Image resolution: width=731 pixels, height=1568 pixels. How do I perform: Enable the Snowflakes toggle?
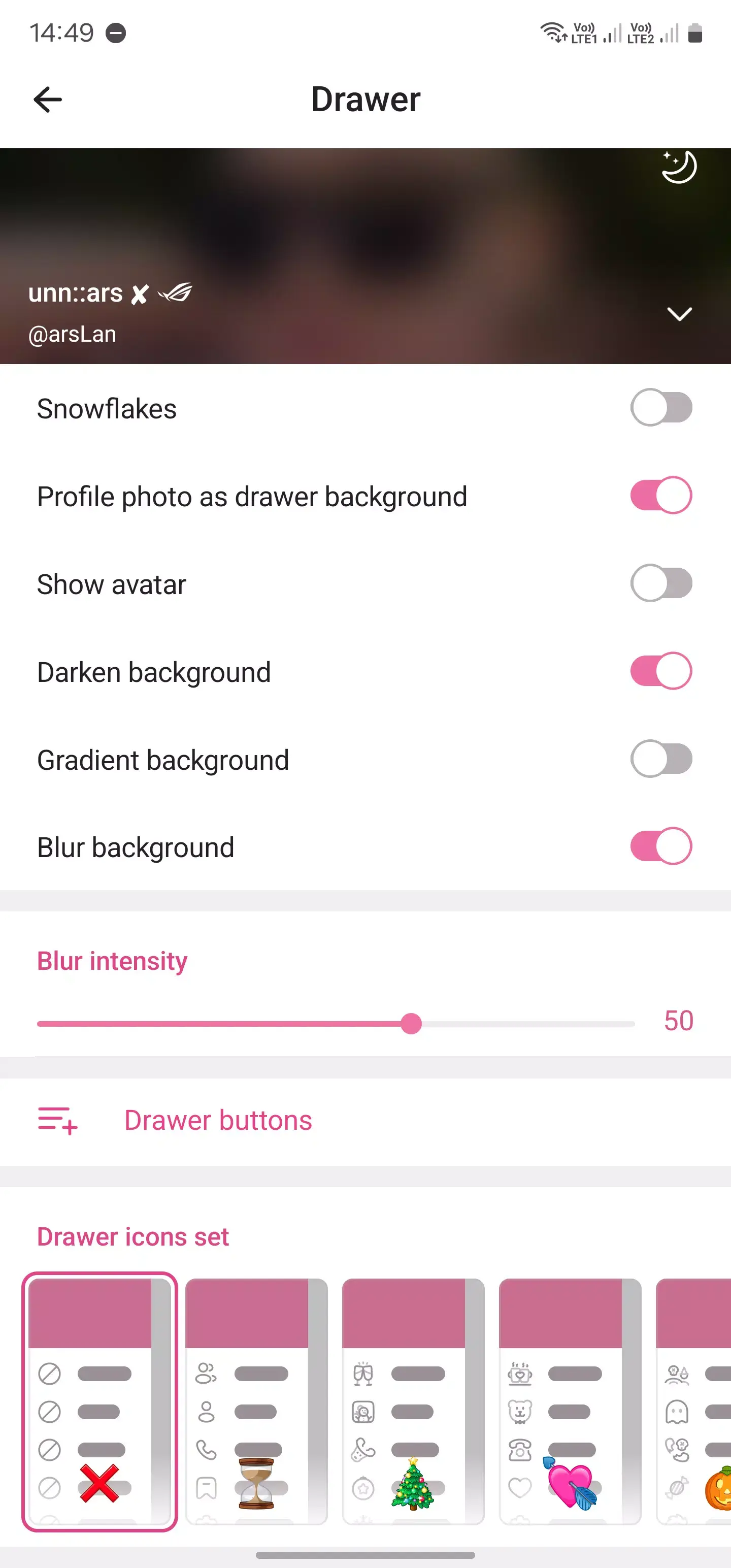[661, 408]
